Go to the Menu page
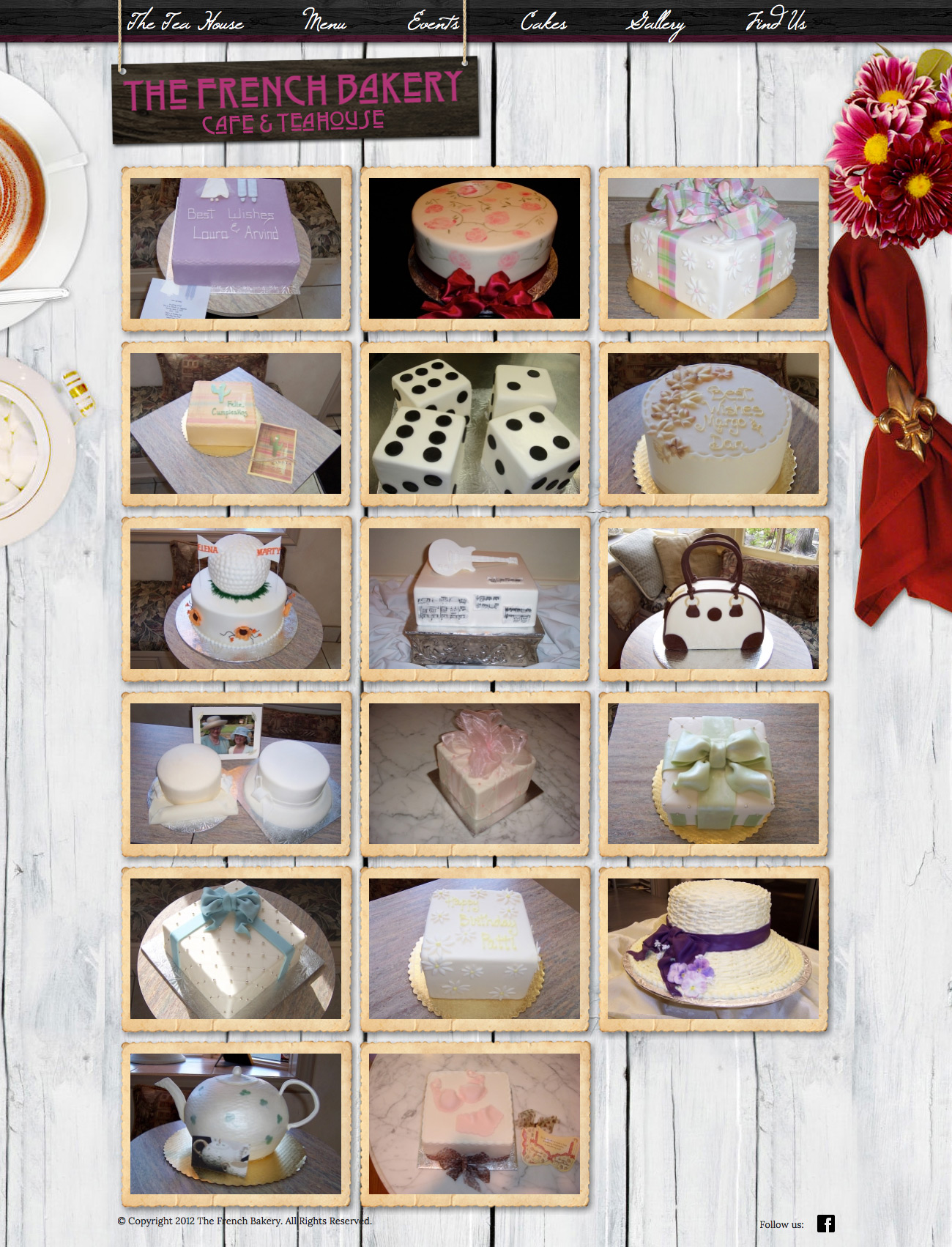The image size is (952, 1247). (324, 22)
